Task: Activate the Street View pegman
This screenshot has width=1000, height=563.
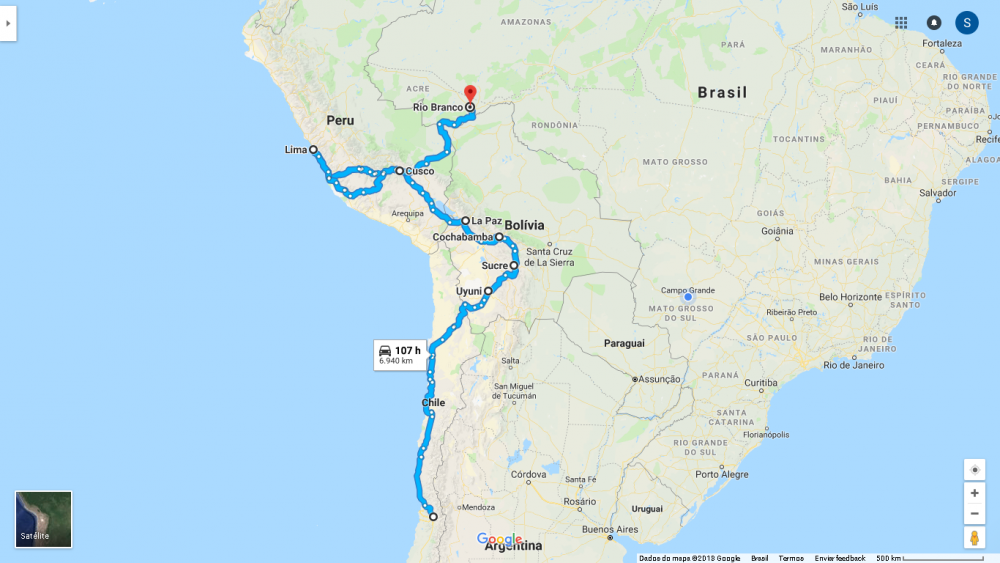Action: click(x=975, y=538)
